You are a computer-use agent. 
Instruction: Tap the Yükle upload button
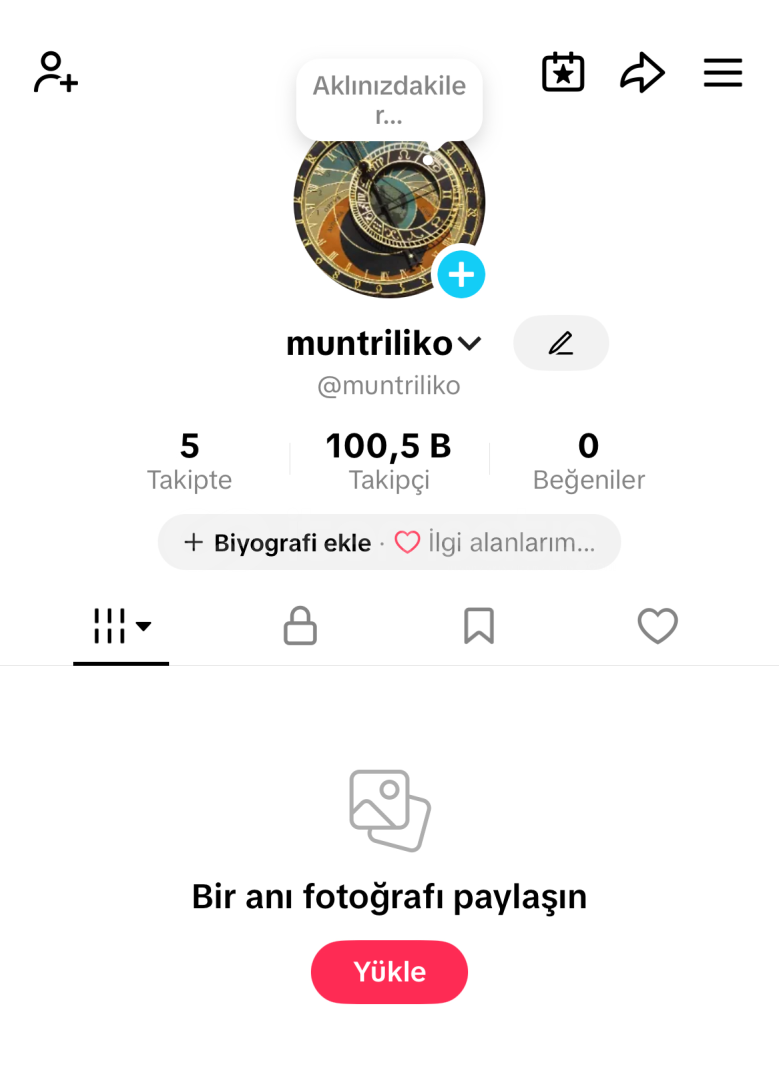coord(389,972)
